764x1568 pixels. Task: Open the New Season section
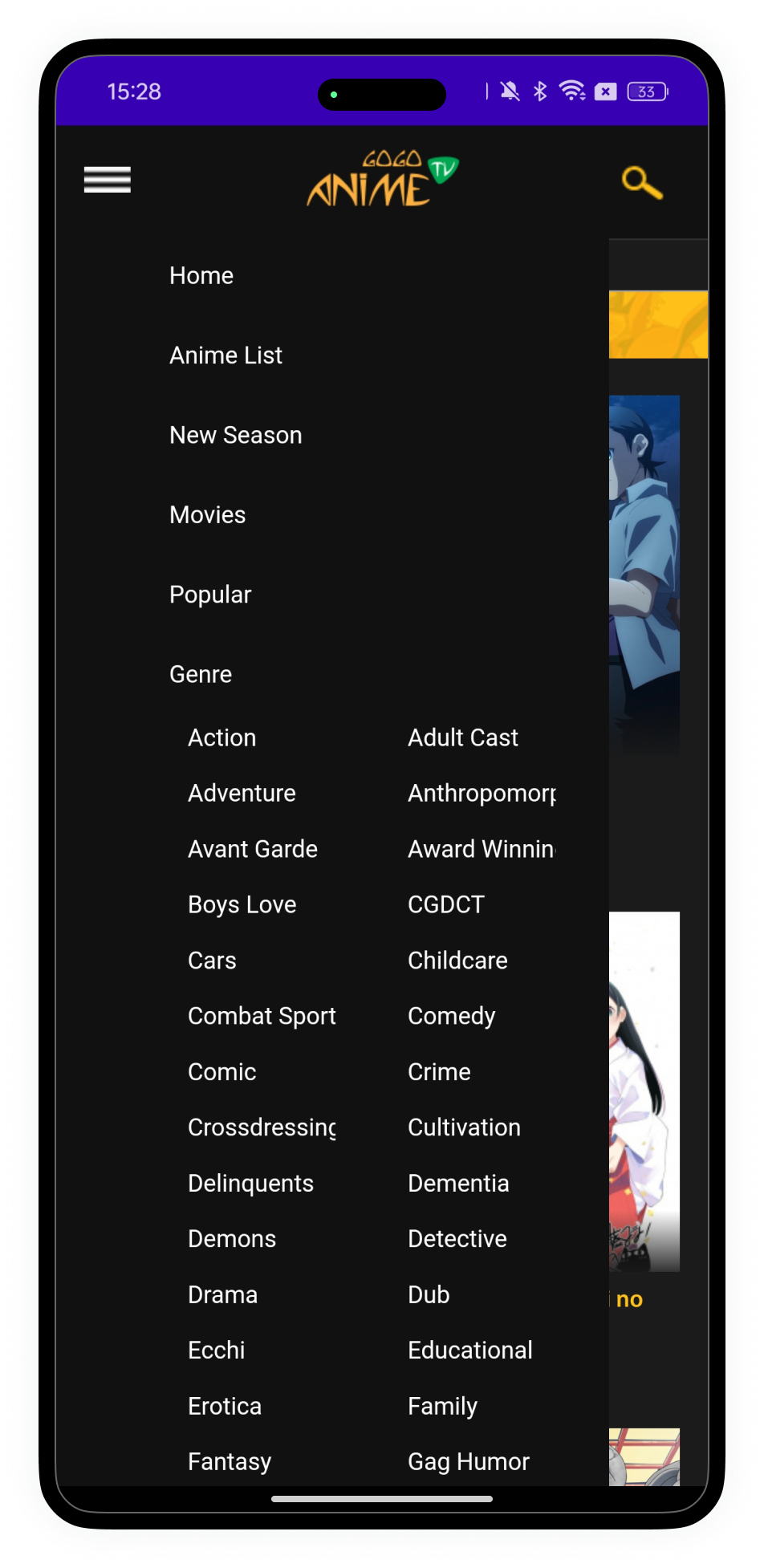235,435
